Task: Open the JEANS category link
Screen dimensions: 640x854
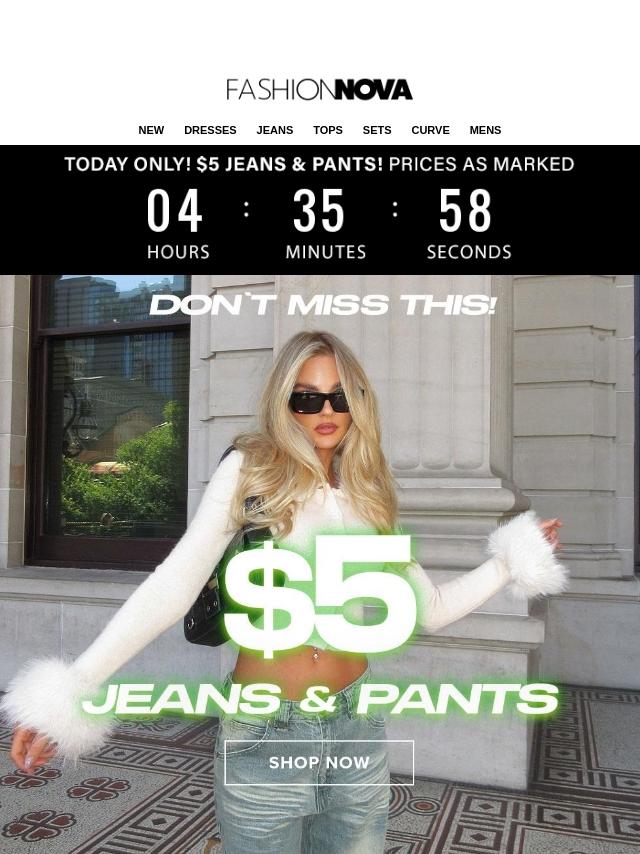Action: (x=275, y=130)
